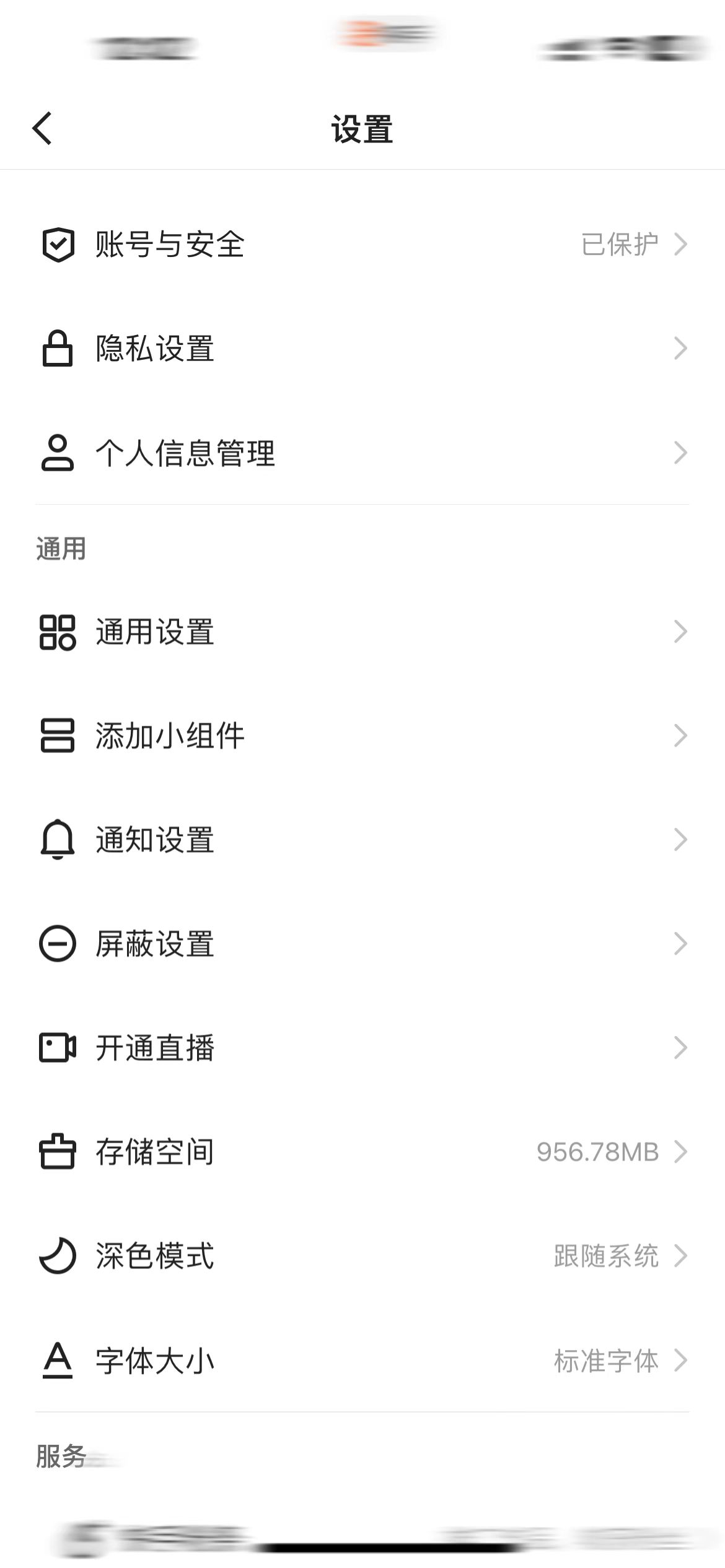Click the font icon next to 字体大小
The height and width of the screenshot is (1568, 725).
click(58, 1359)
